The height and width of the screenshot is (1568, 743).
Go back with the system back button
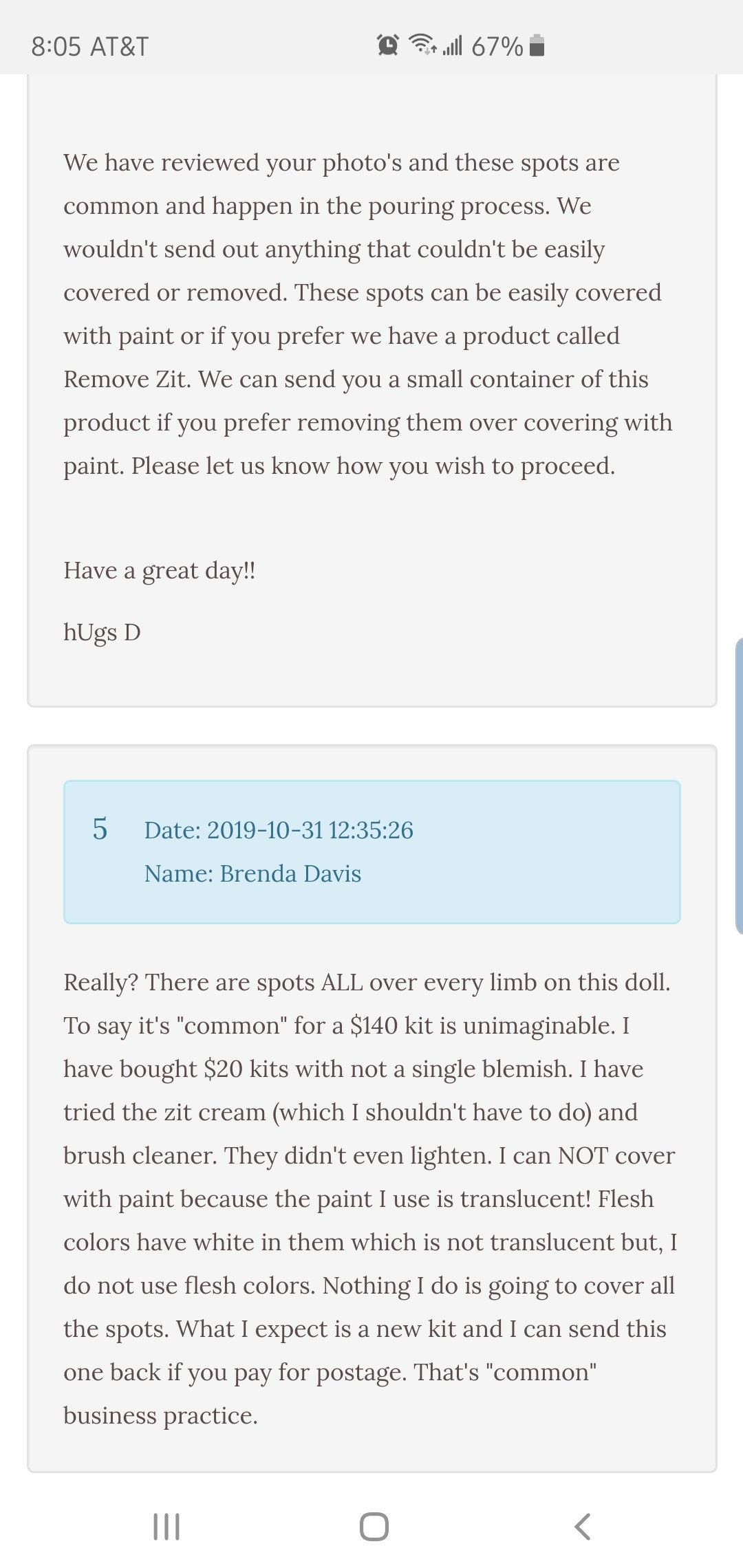(x=582, y=1526)
